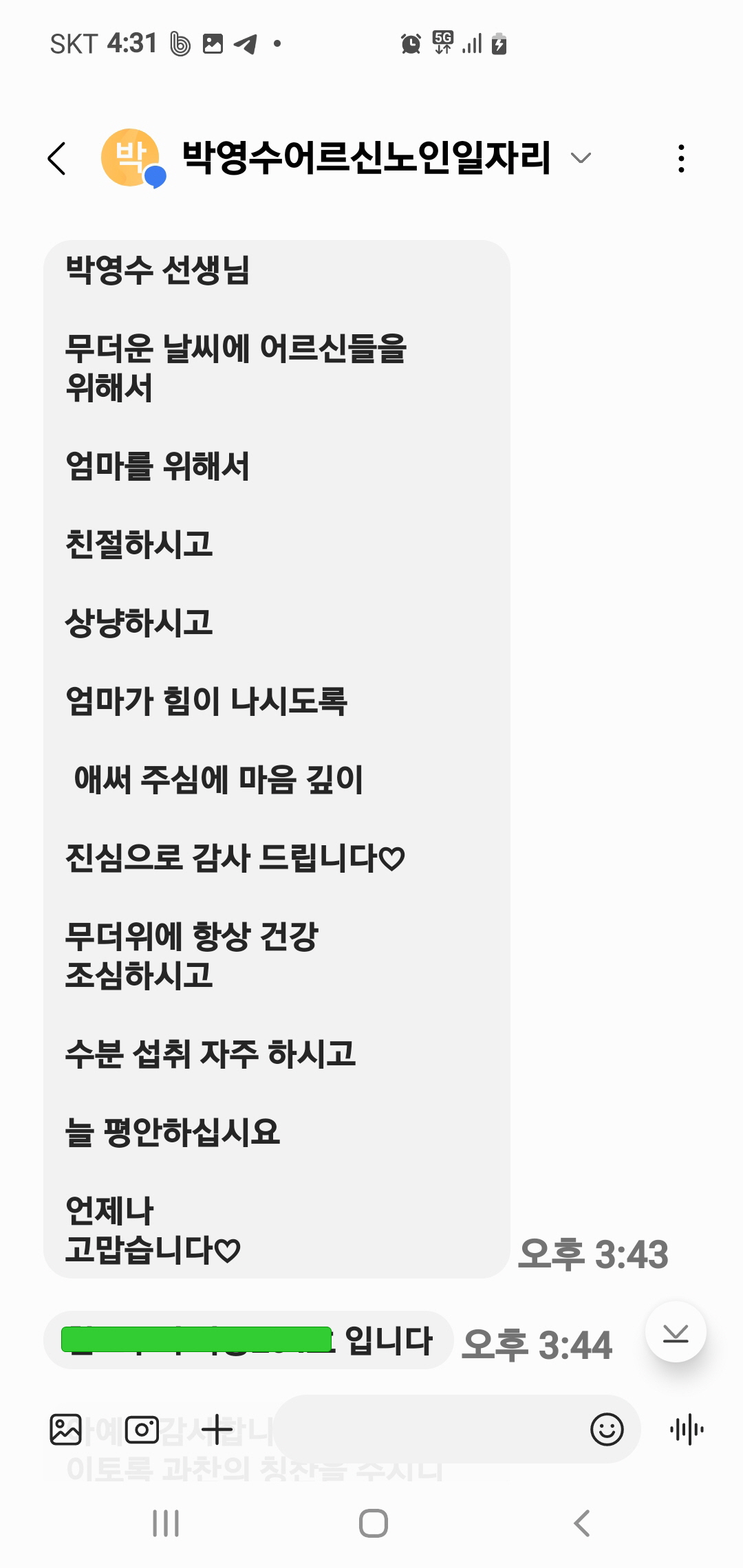
Task: Attach a picture from the gallery
Action: click(x=66, y=1430)
